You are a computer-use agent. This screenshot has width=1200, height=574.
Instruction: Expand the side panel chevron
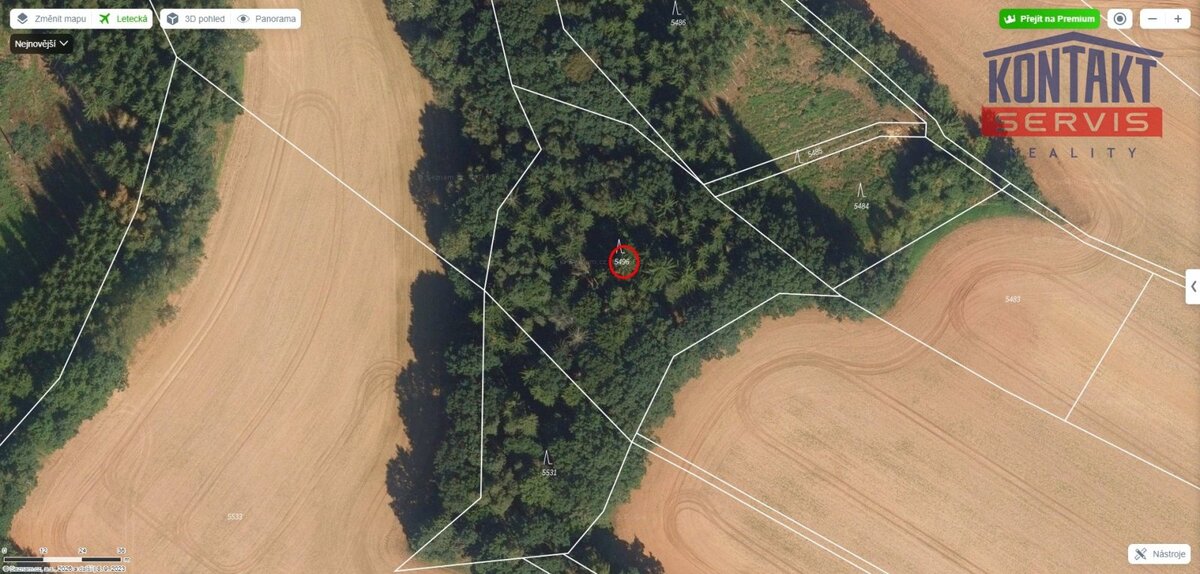1193,286
